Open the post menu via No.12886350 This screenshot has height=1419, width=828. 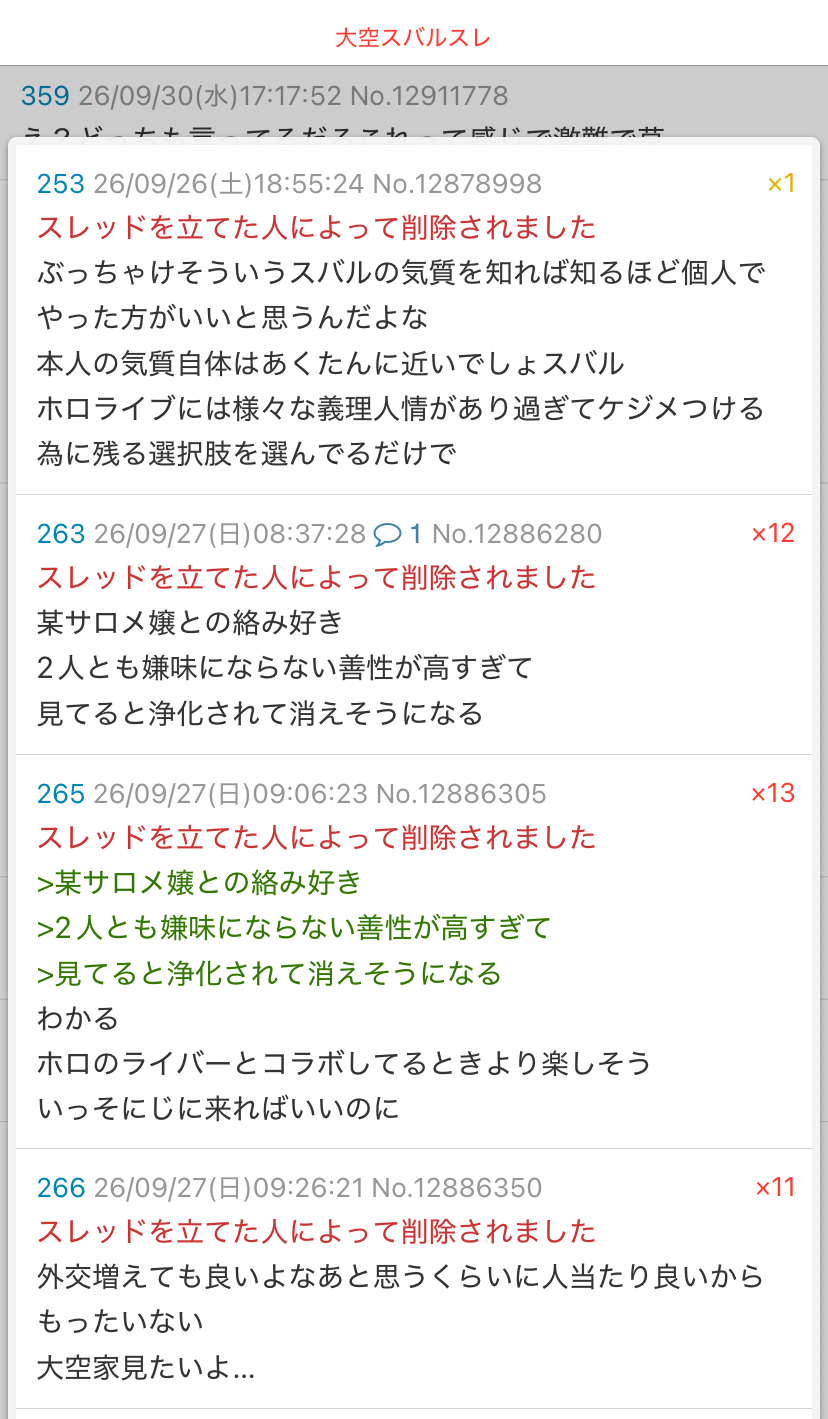pos(457,1187)
